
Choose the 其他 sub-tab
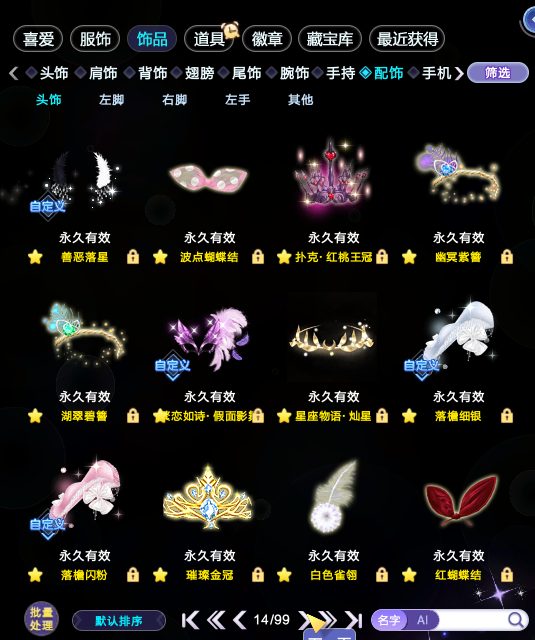tap(300, 100)
